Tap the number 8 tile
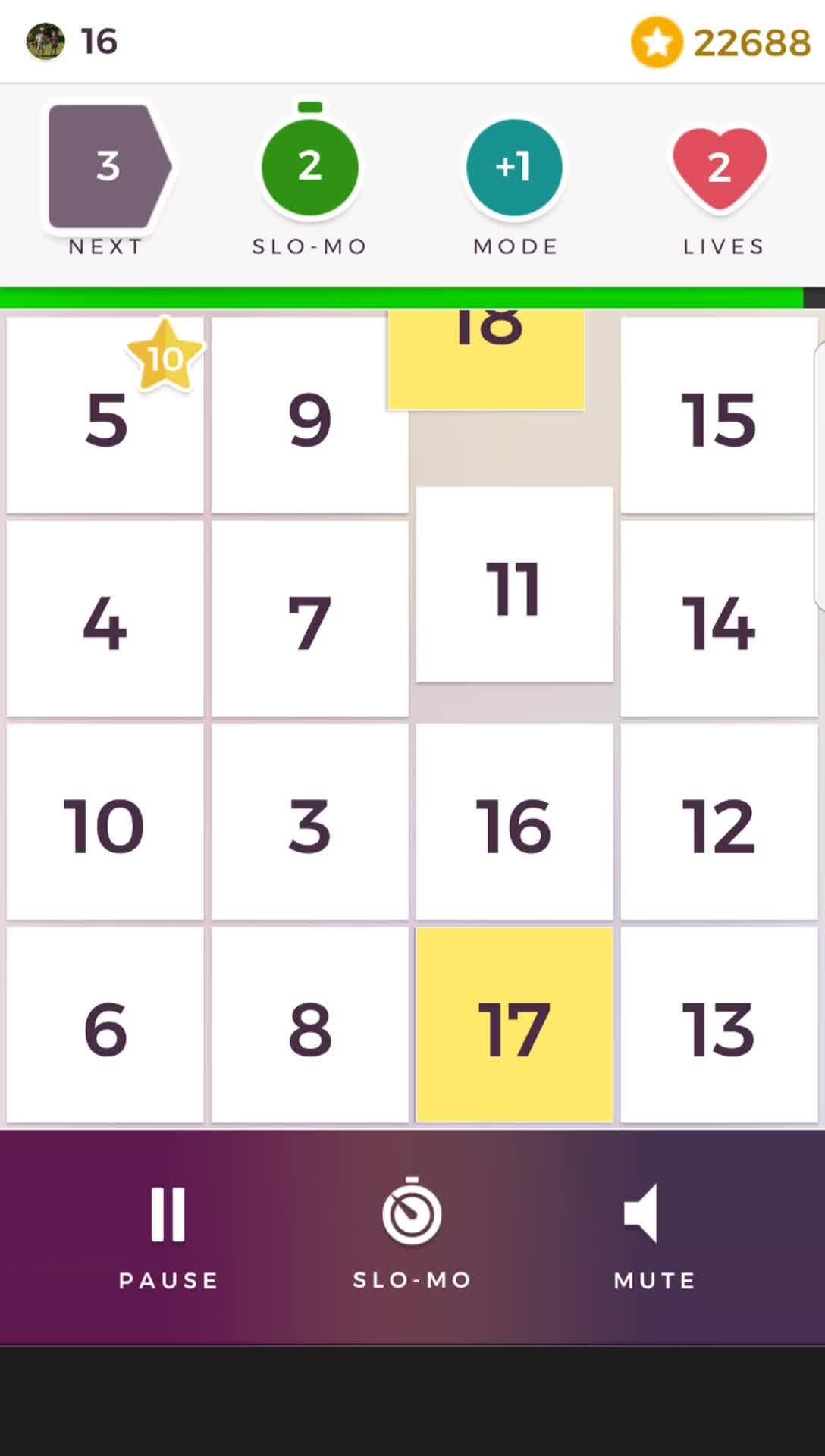Screen dimensions: 825x1456 tap(310, 1025)
